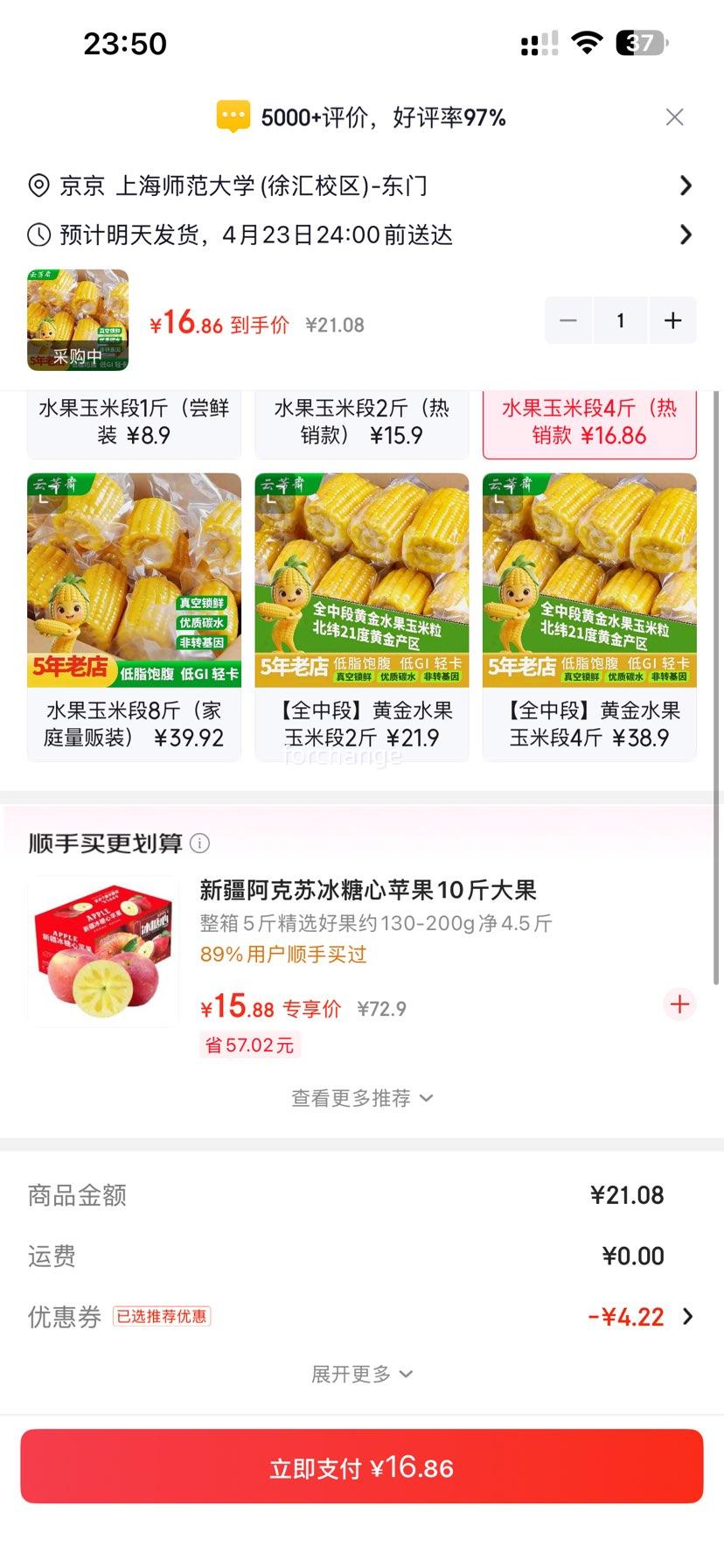Add 新疆阿克苏冰糖心苹果 to the order
The width and height of the screenshot is (724, 1568).
coord(679,1004)
